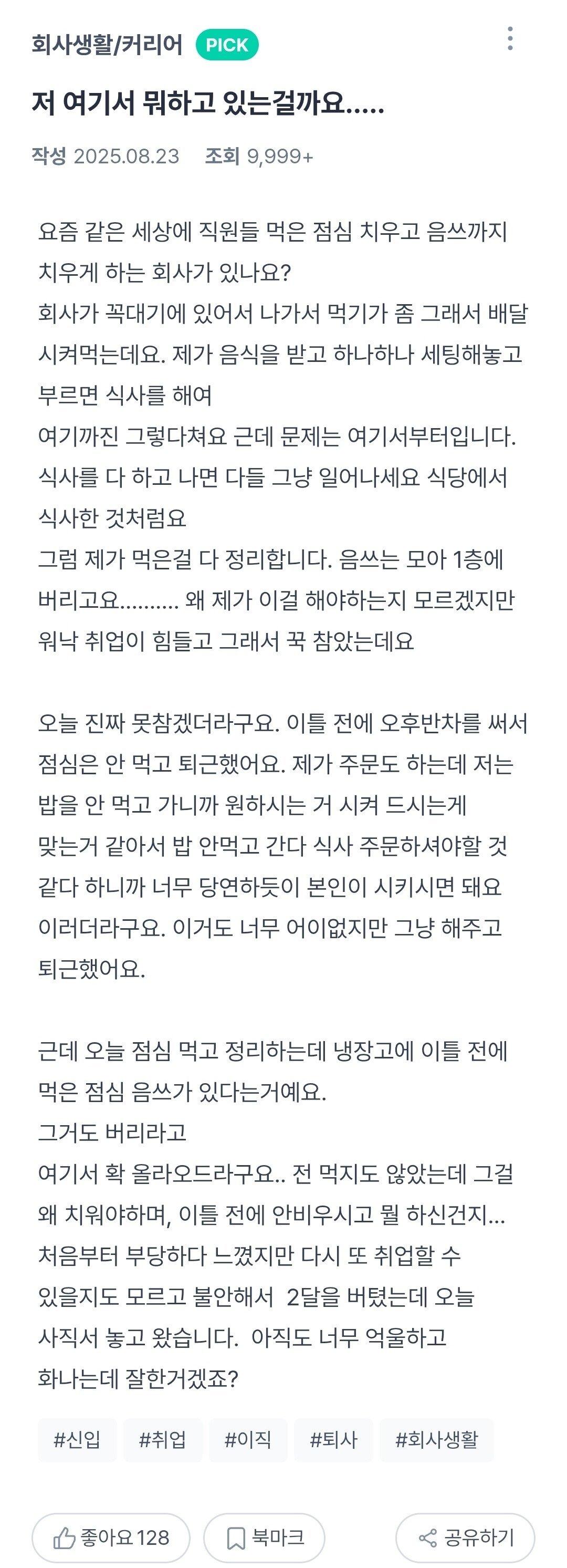Select the #취업 hashtag chip
The width and height of the screenshot is (567, 1568).
pos(162,1439)
